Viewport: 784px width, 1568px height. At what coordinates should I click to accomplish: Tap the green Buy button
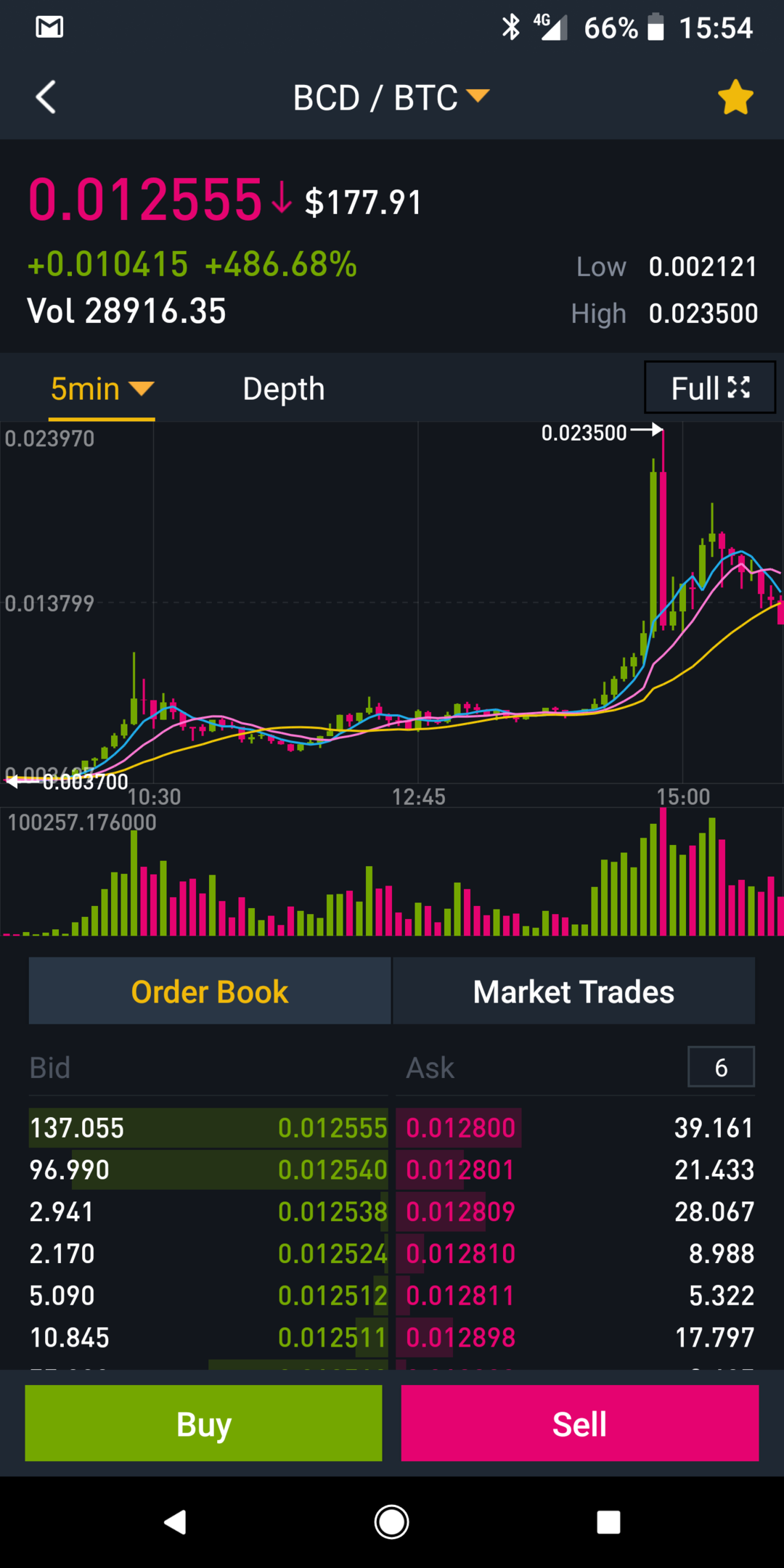point(204,1424)
